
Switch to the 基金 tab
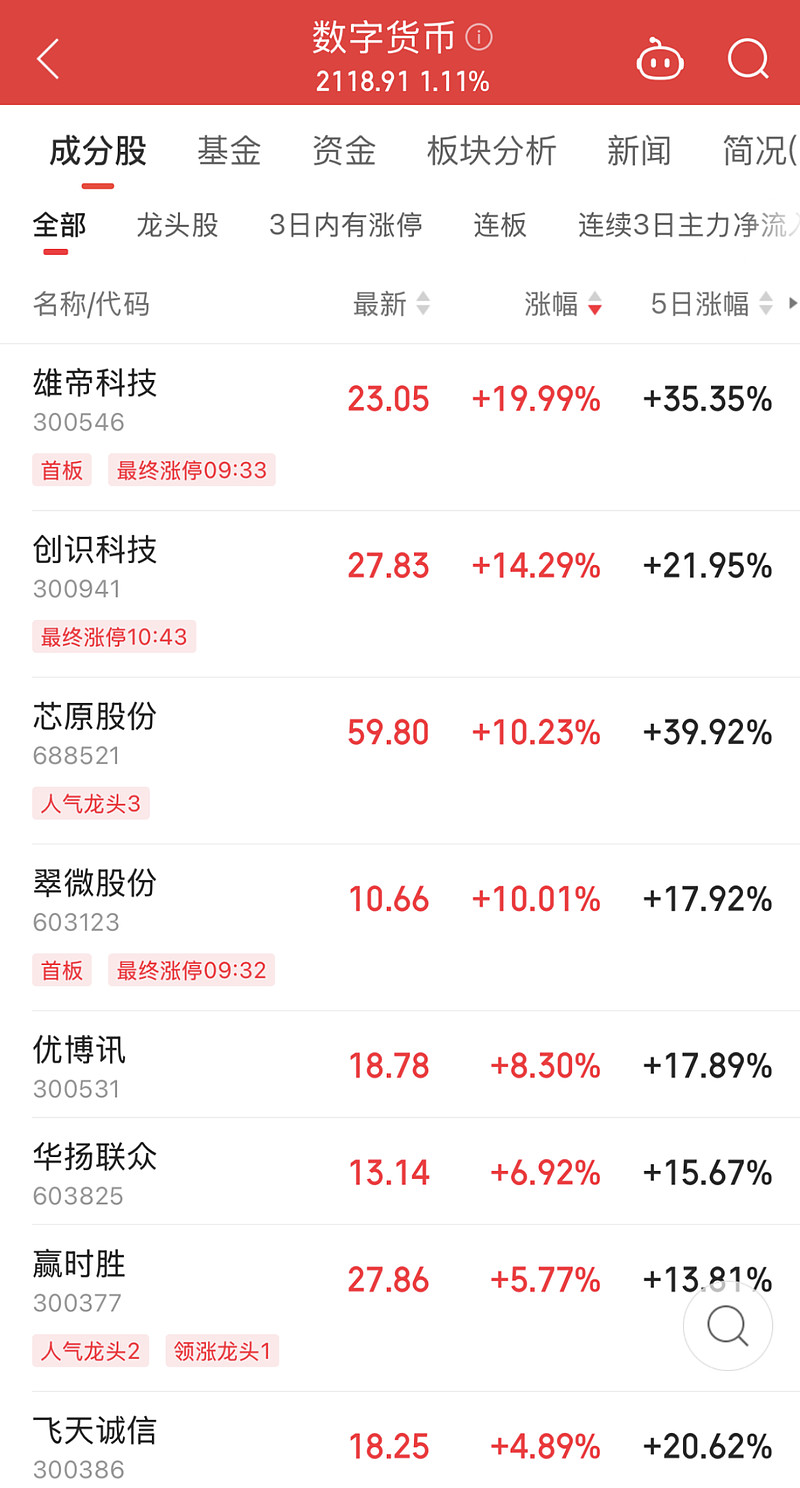(229, 150)
